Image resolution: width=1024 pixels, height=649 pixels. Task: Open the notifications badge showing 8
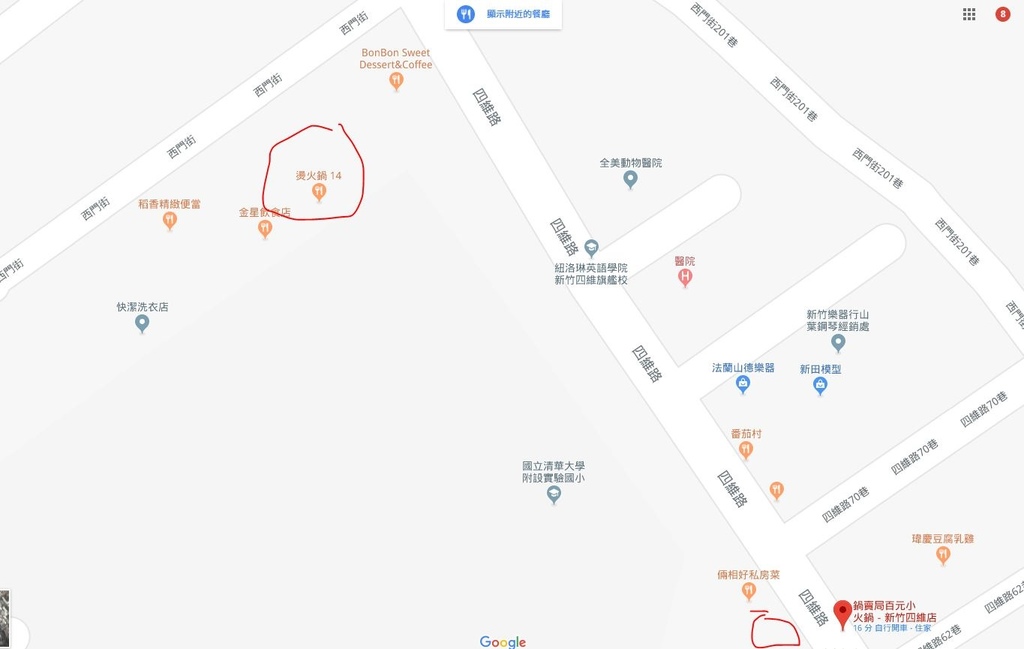1003,14
